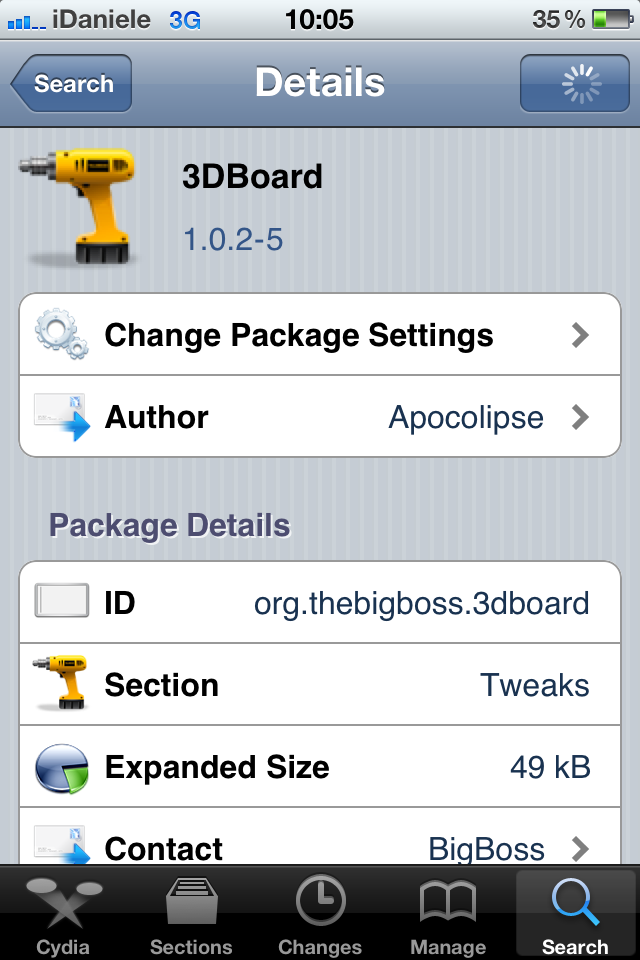Go to the Manage tab

coord(447,915)
